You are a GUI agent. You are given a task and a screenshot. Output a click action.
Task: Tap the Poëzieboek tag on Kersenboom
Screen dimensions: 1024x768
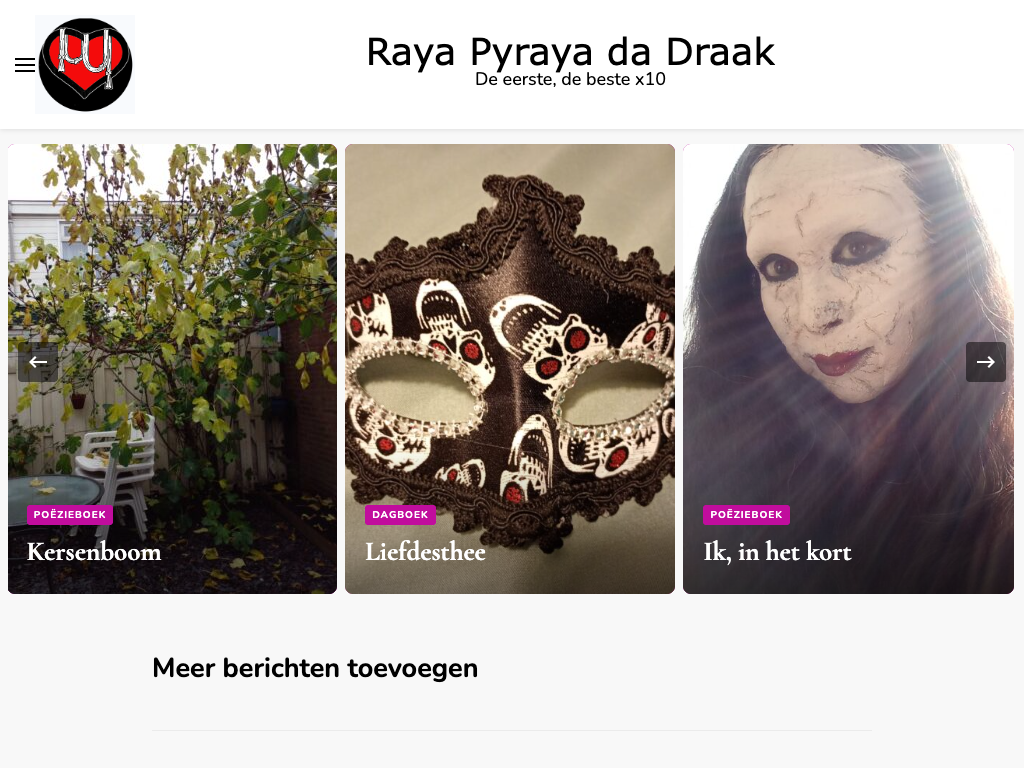(x=70, y=515)
